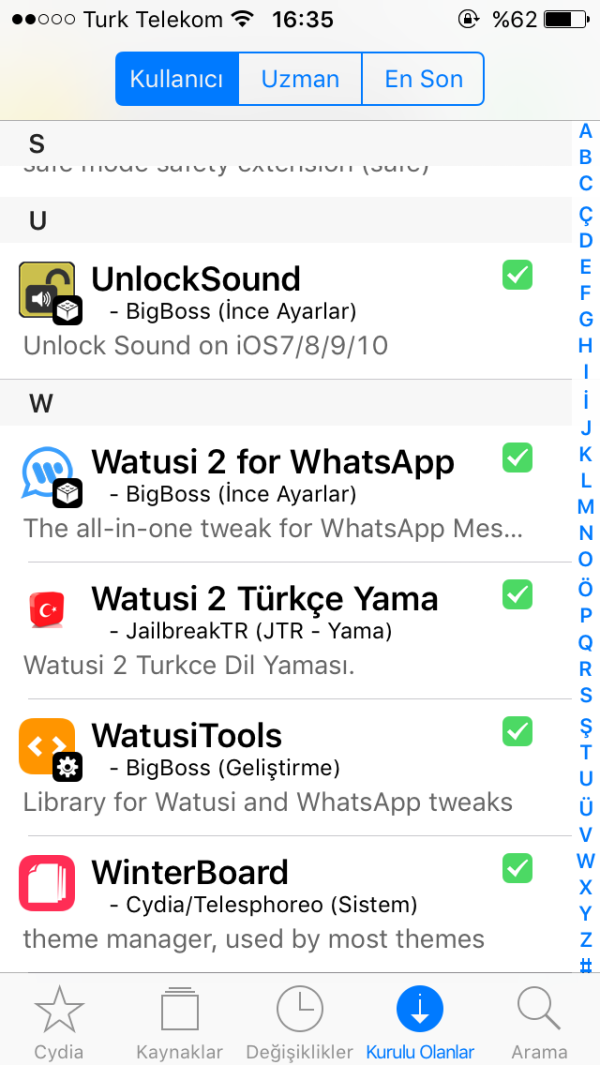The width and height of the screenshot is (600, 1065).
Task: Go to the Cydia home tab
Action: pos(59,1021)
